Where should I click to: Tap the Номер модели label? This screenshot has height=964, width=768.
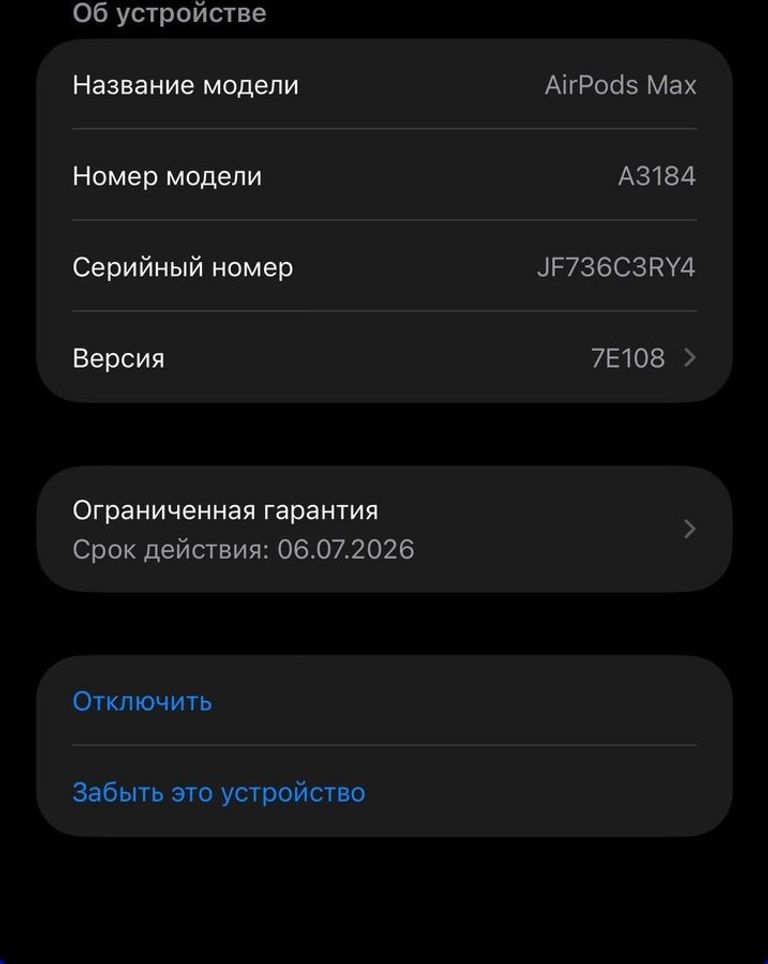167,176
